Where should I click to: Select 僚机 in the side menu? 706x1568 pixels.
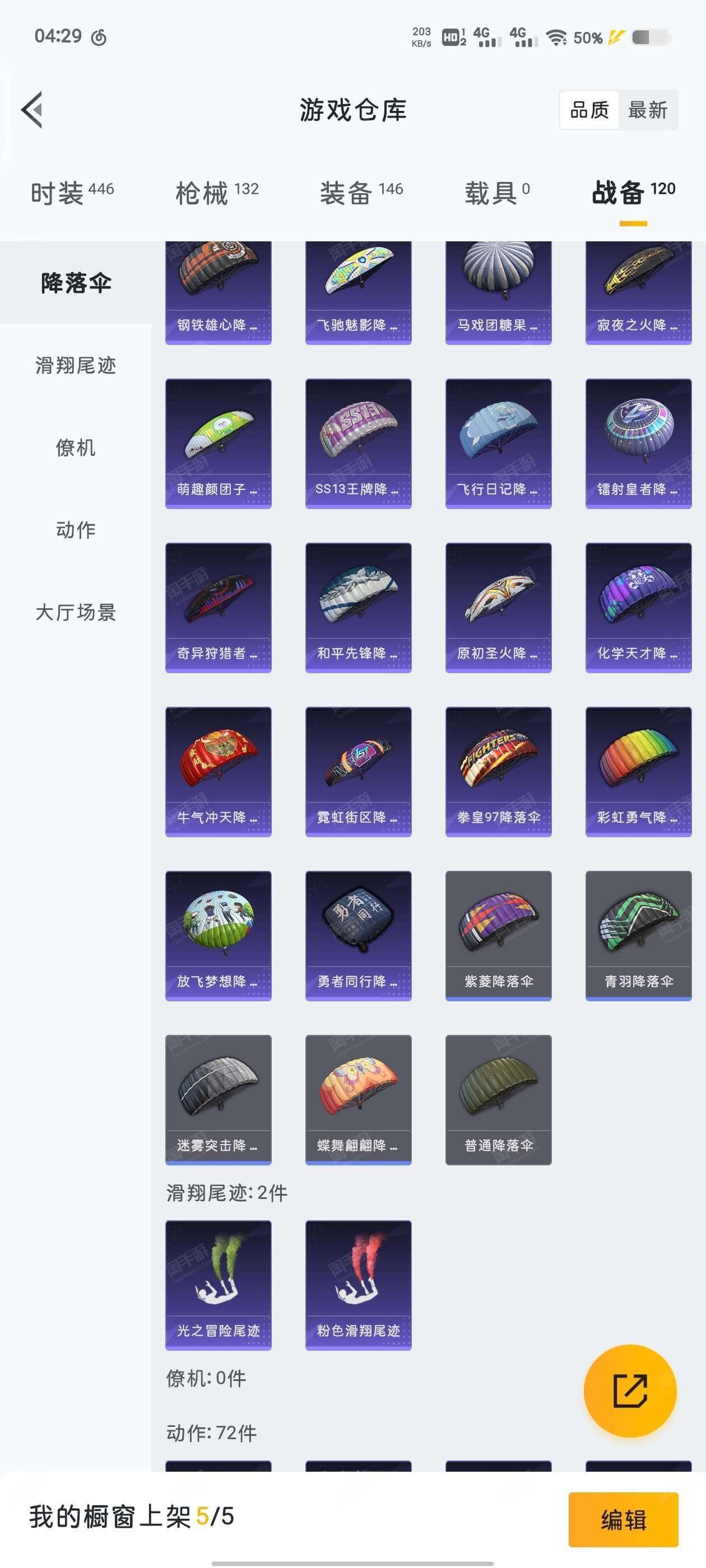(76, 448)
